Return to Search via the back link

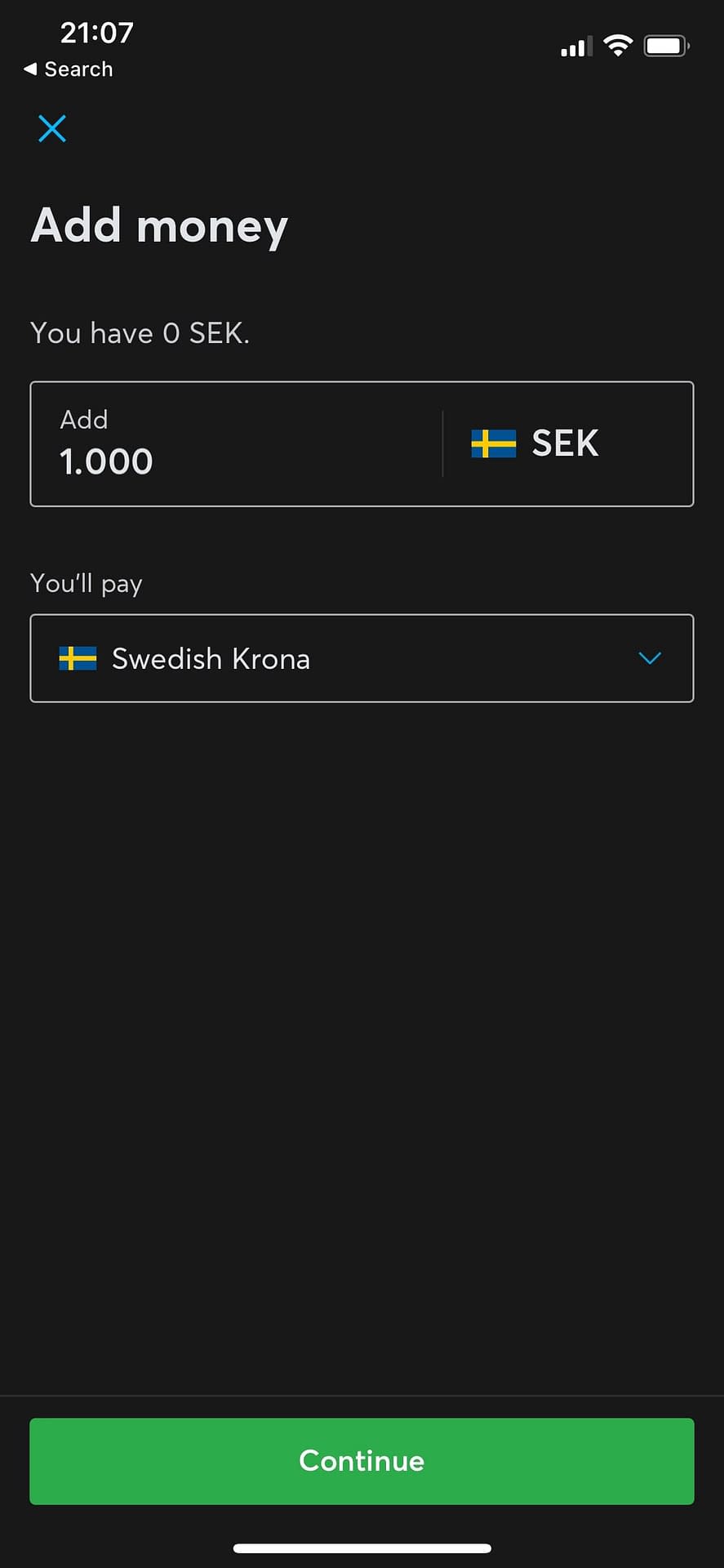coord(69,69)
